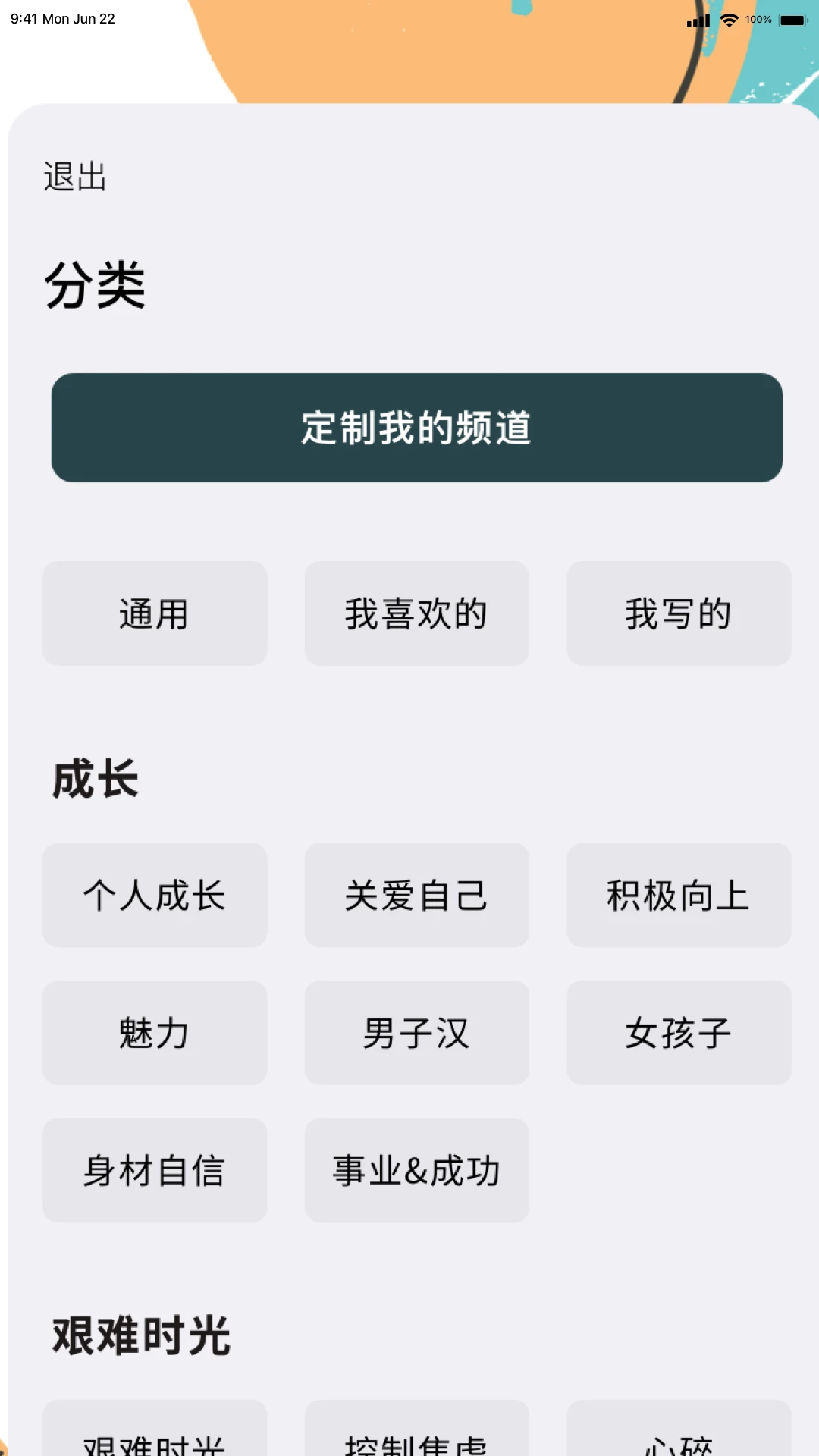
Task: Open 定制我的频道 button
Action: 416,428
